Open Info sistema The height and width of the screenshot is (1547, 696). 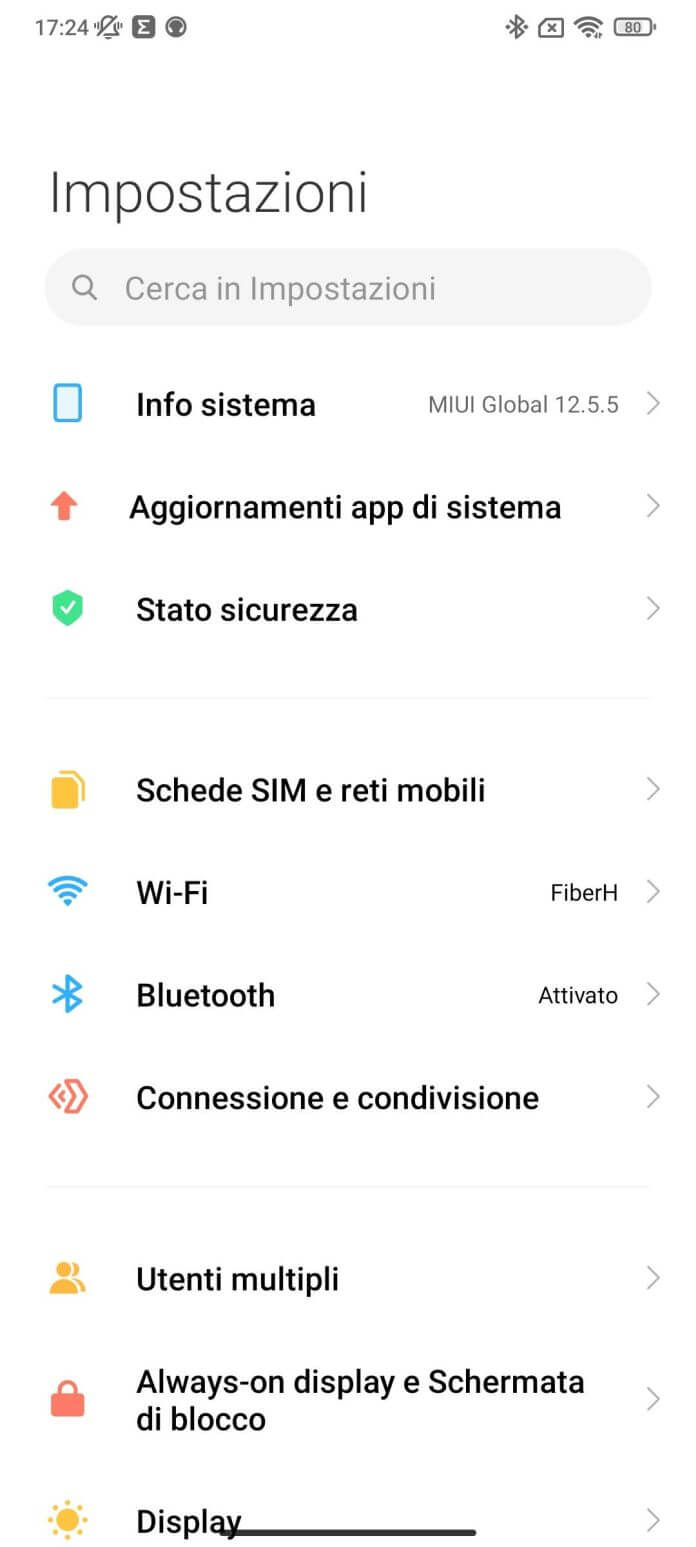[x=348, y=405]
